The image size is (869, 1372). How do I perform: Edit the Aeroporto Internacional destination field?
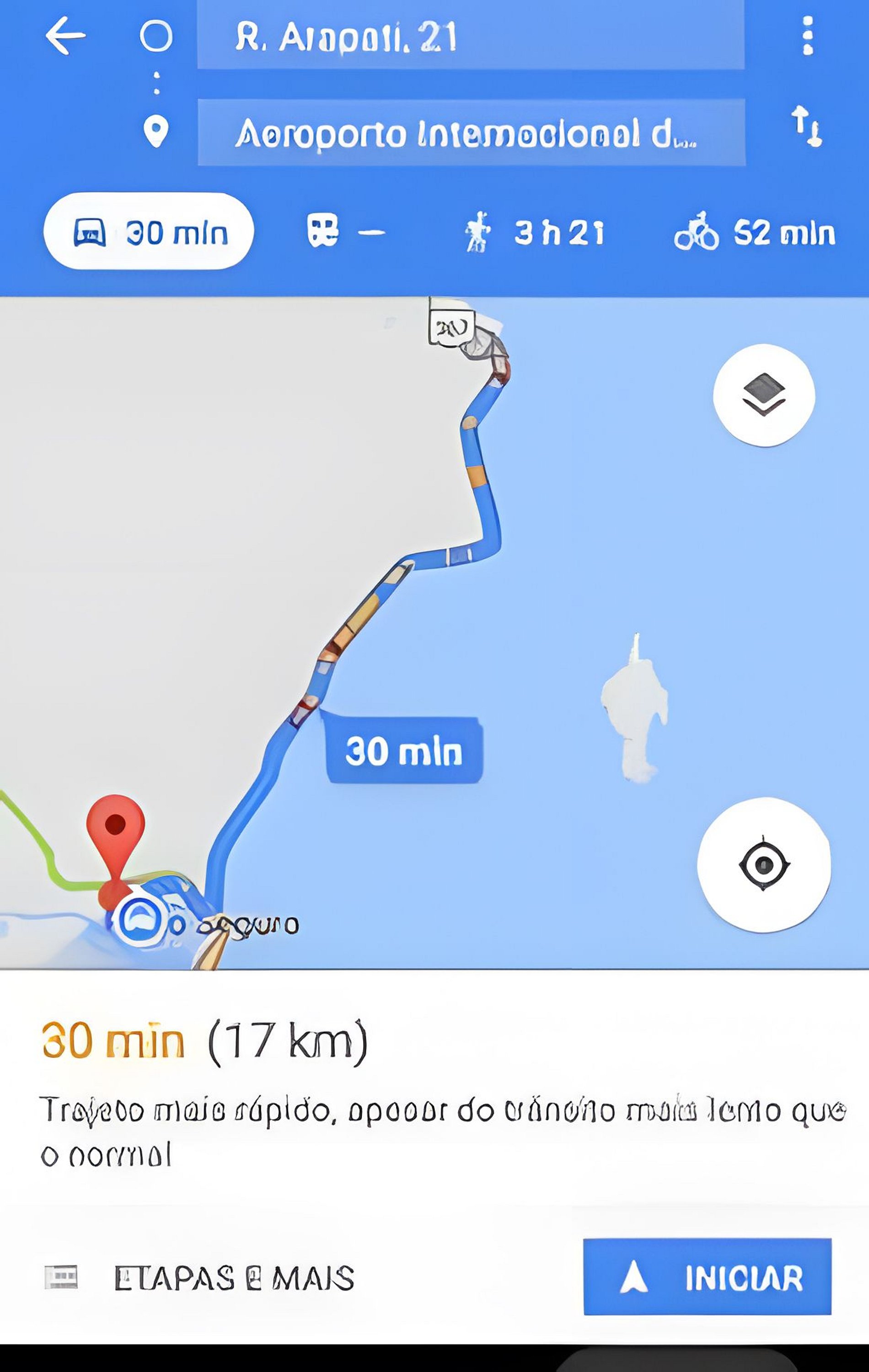[x=471, y=133]
